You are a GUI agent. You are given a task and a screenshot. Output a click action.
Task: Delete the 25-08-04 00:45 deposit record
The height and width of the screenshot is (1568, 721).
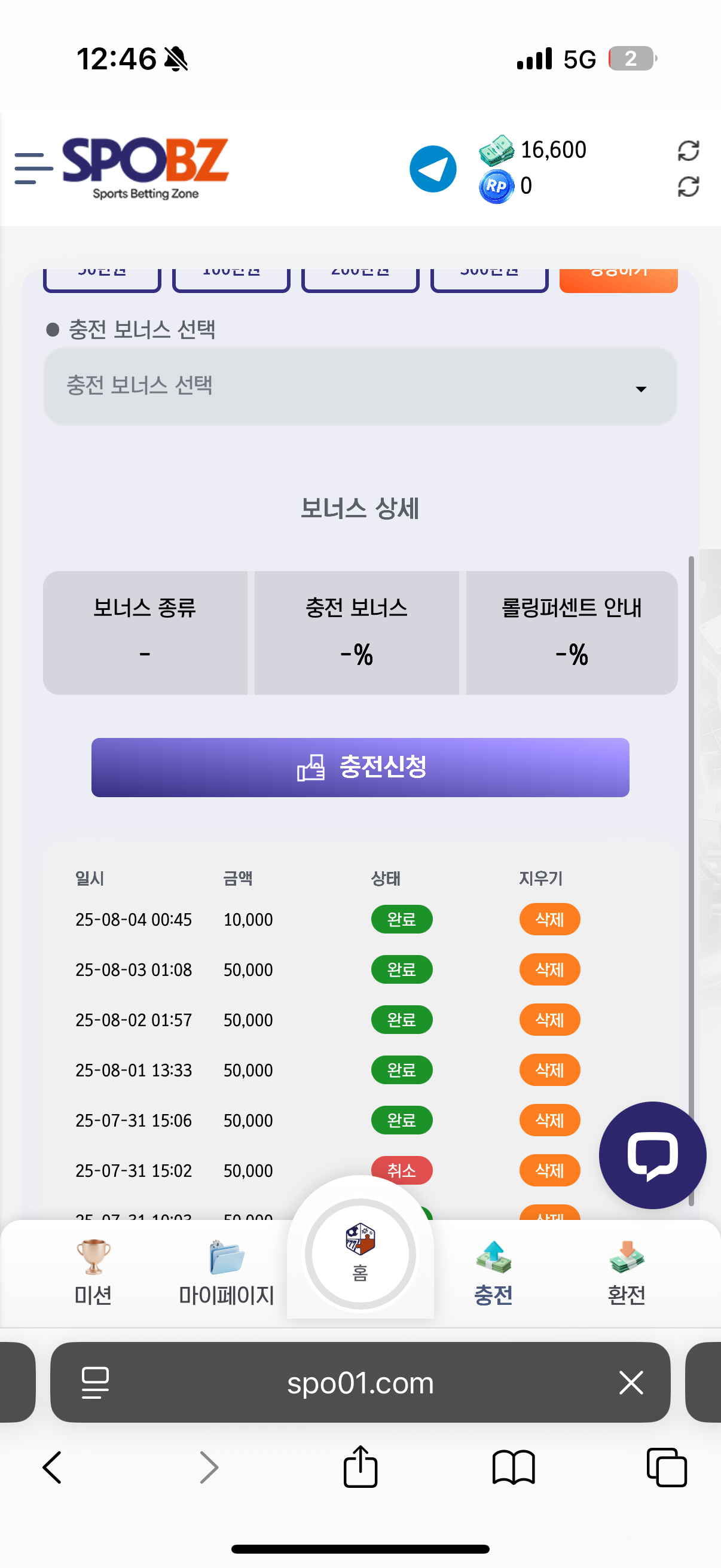point(549,919)
